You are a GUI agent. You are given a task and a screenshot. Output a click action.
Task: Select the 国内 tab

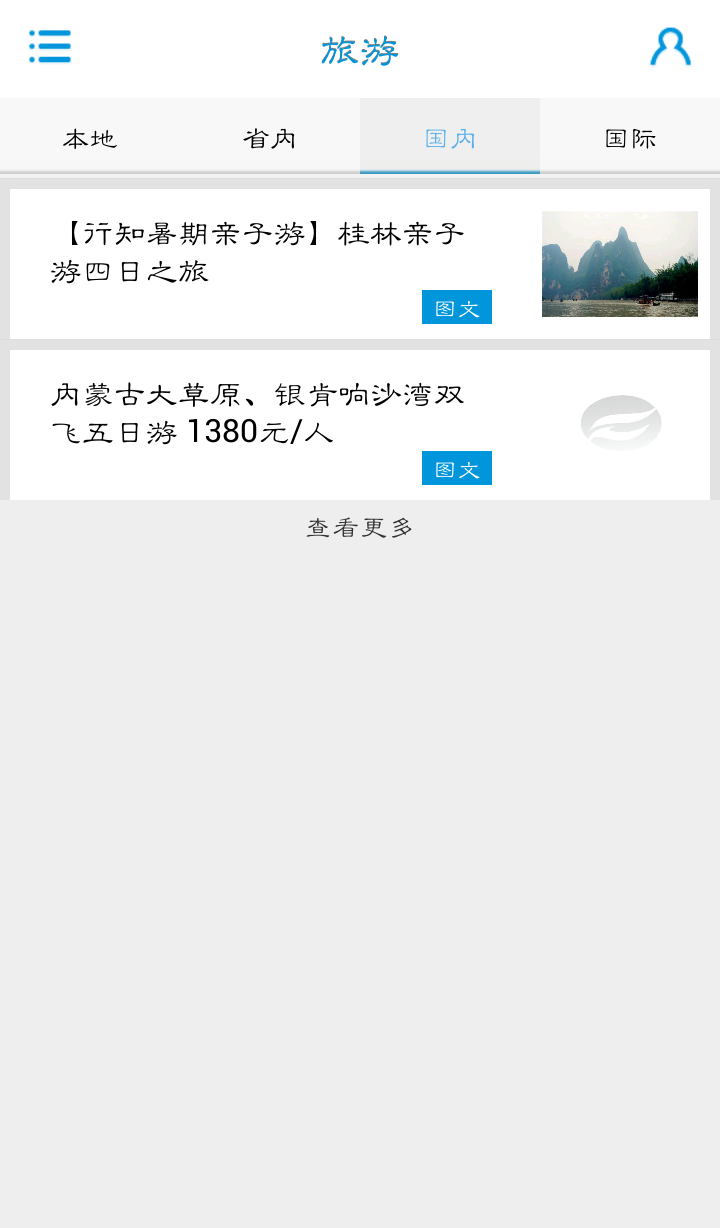pyautogui.click(x=450, y=138)
